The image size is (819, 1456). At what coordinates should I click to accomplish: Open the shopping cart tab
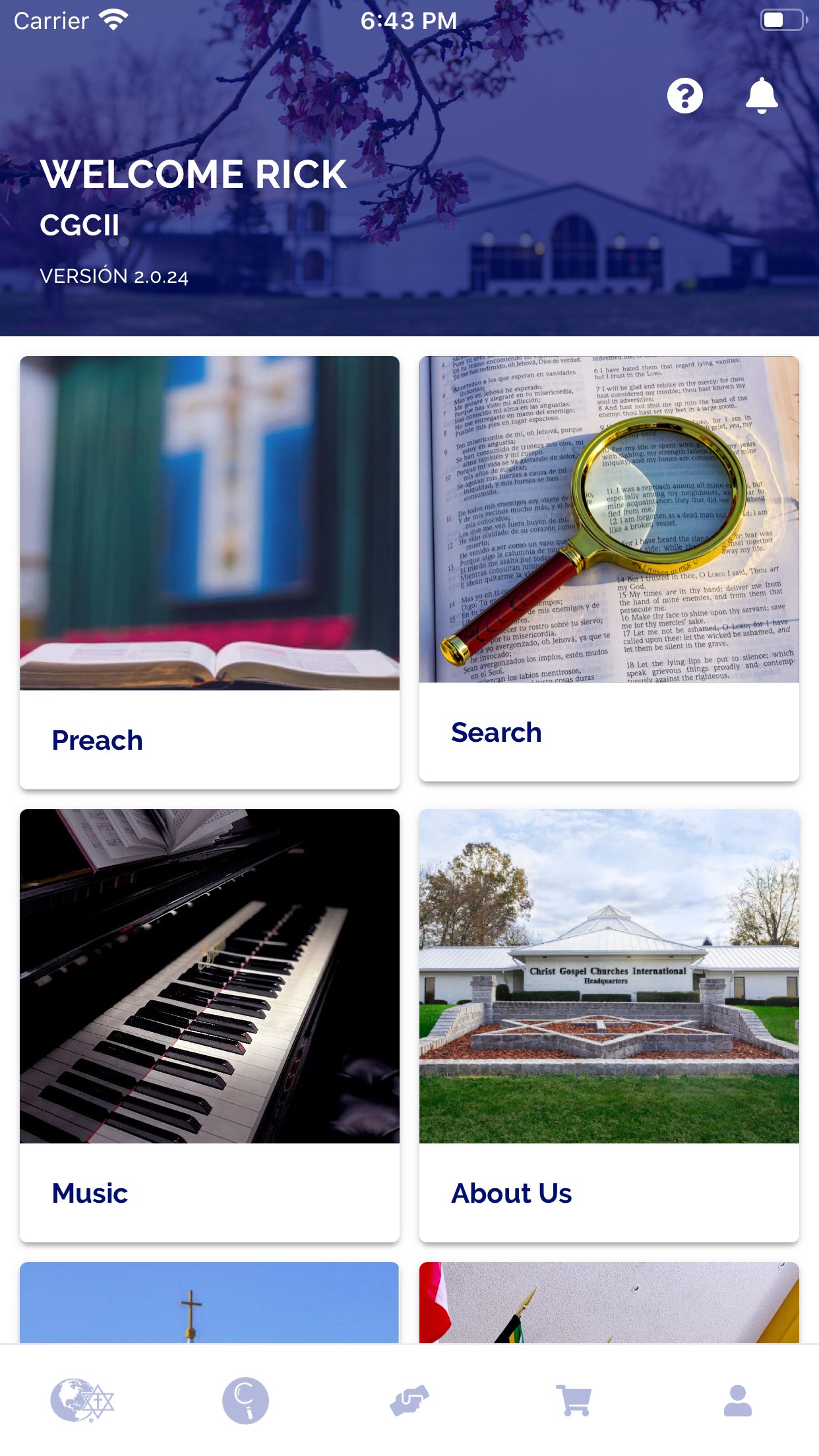coord(574,1400)
